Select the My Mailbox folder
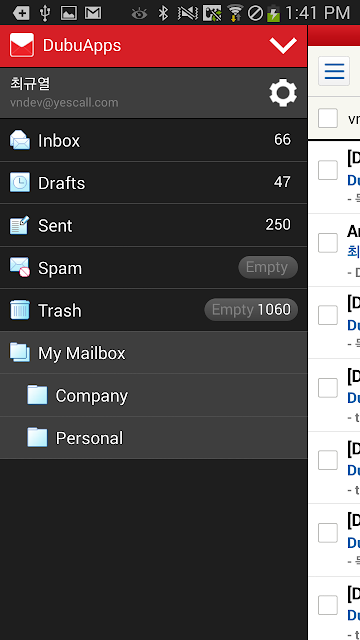Image resolution: width=360 pixels, height=640 pixels. [x=153, y=353]
